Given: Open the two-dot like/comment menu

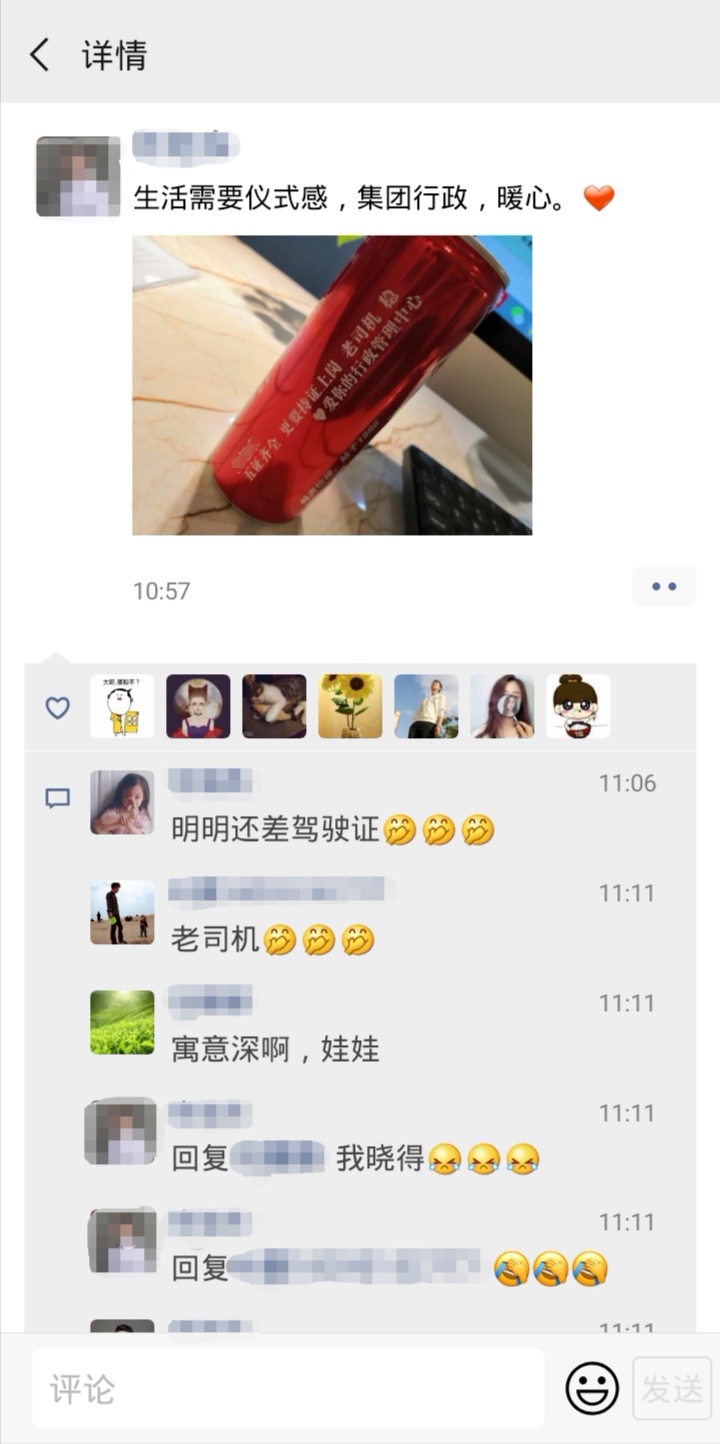Looking at the screenshot, I should pos(664,587).
